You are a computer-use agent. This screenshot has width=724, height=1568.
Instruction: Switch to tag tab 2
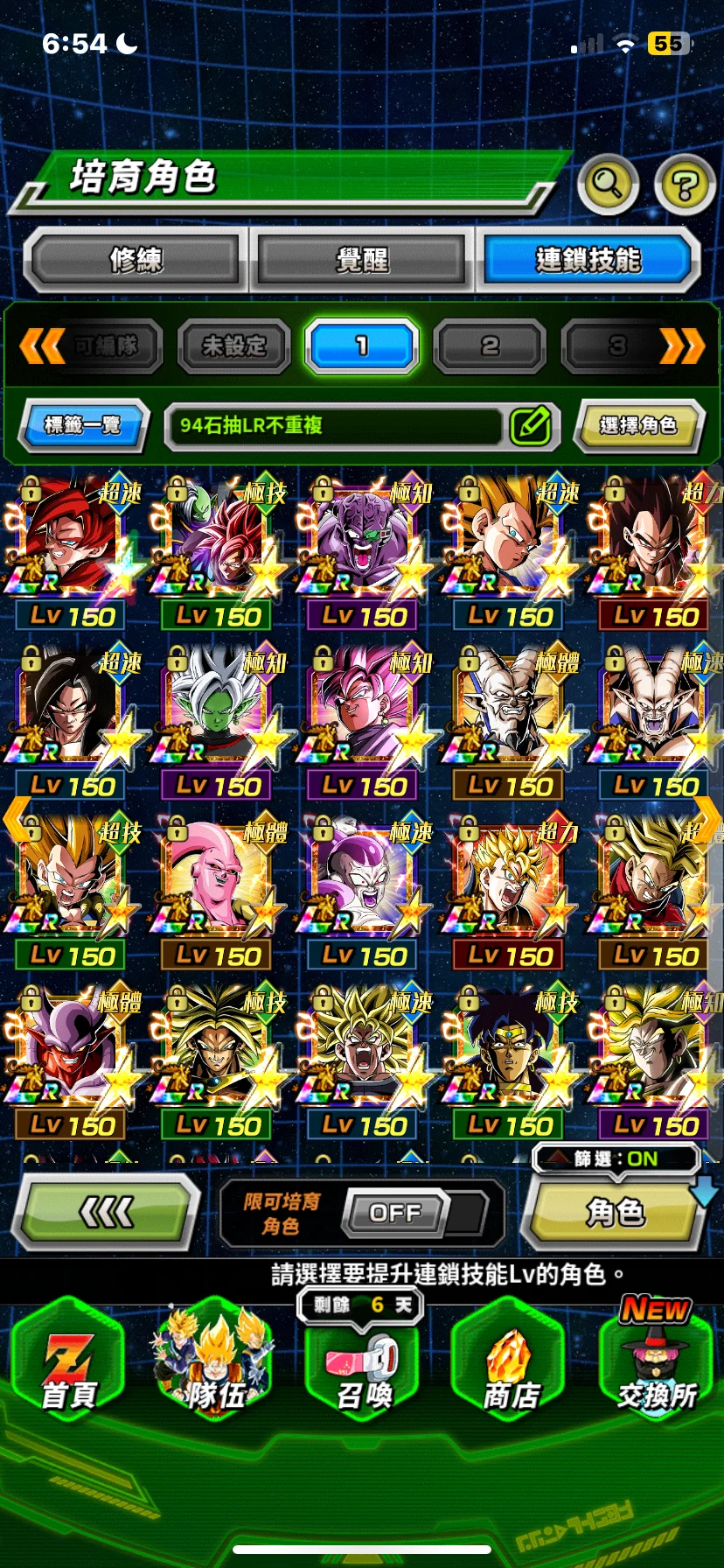tap(490, 346)
